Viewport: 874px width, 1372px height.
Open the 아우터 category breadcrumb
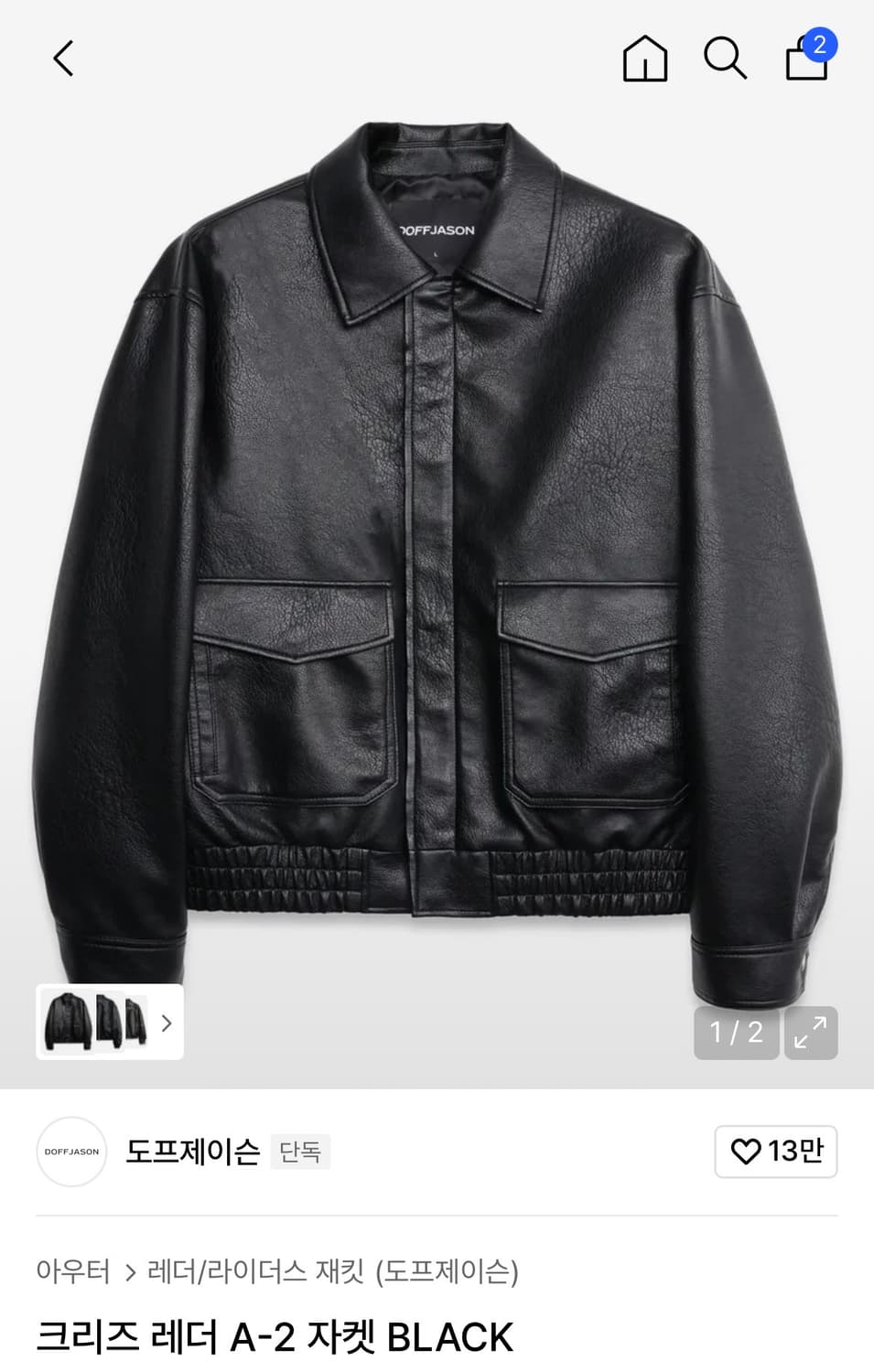point(73,1270)
